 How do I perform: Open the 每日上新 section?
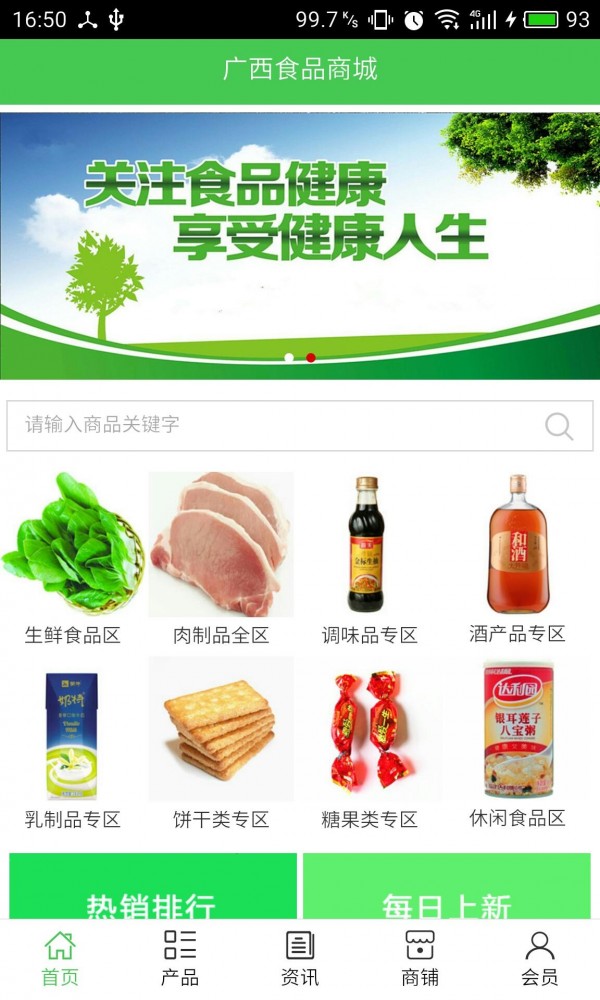point(447,888)
